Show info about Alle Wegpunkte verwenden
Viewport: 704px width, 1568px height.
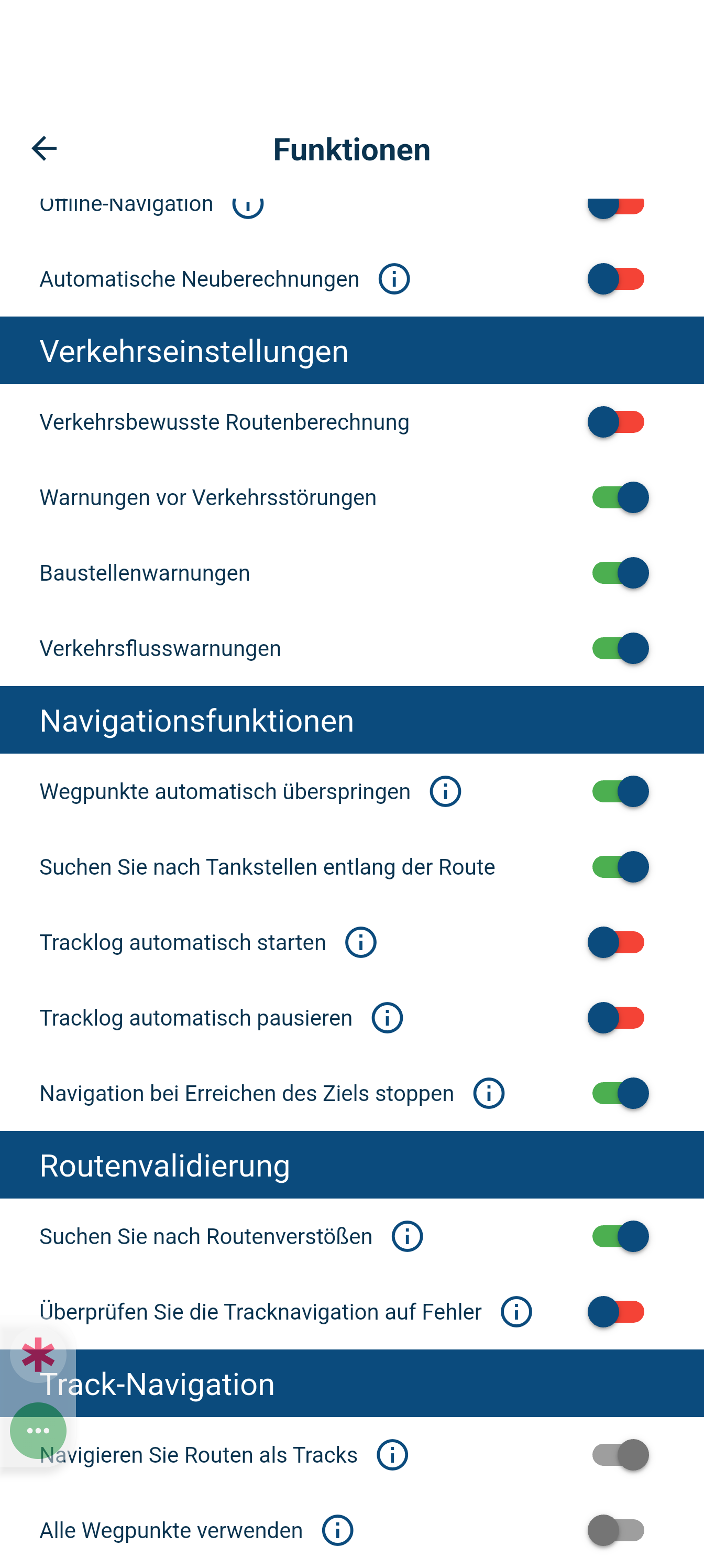click(338, 1530)
